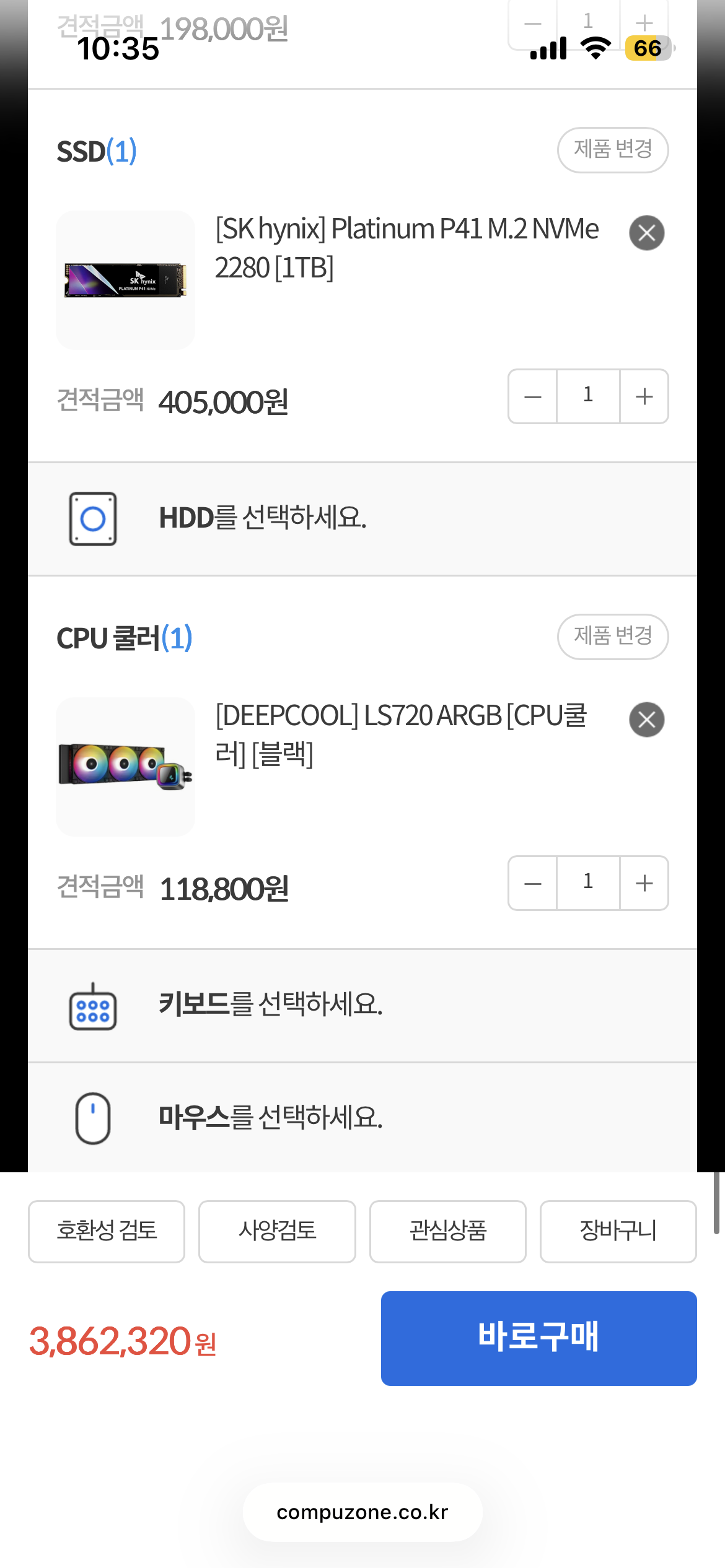Increase CPU cooler quantity with plus
Screen dimensions: 725x1568
pos(643,883)
